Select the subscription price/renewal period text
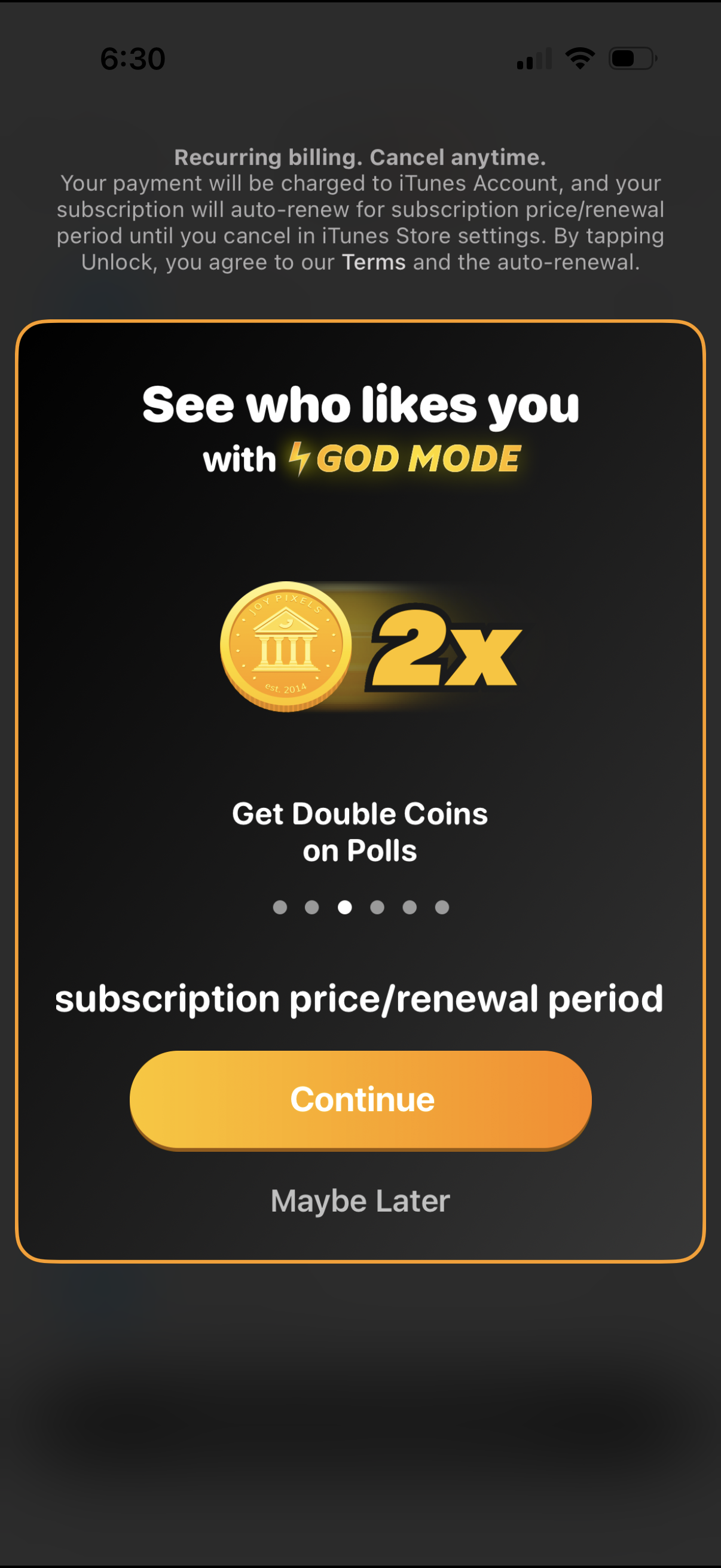Screen dimensions: 721x1568 [360, 997]
